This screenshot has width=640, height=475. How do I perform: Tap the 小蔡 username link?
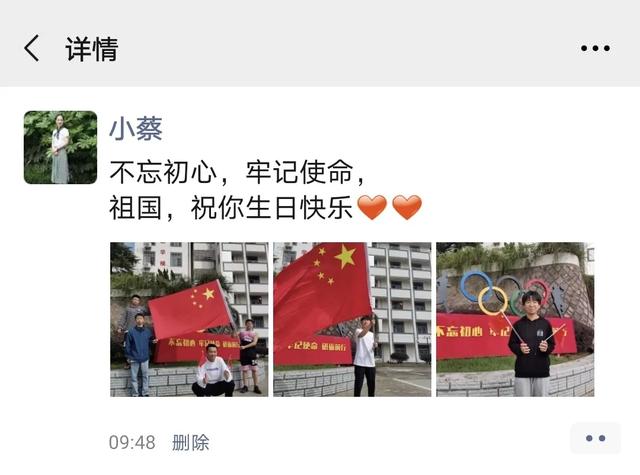click(135, 128)
